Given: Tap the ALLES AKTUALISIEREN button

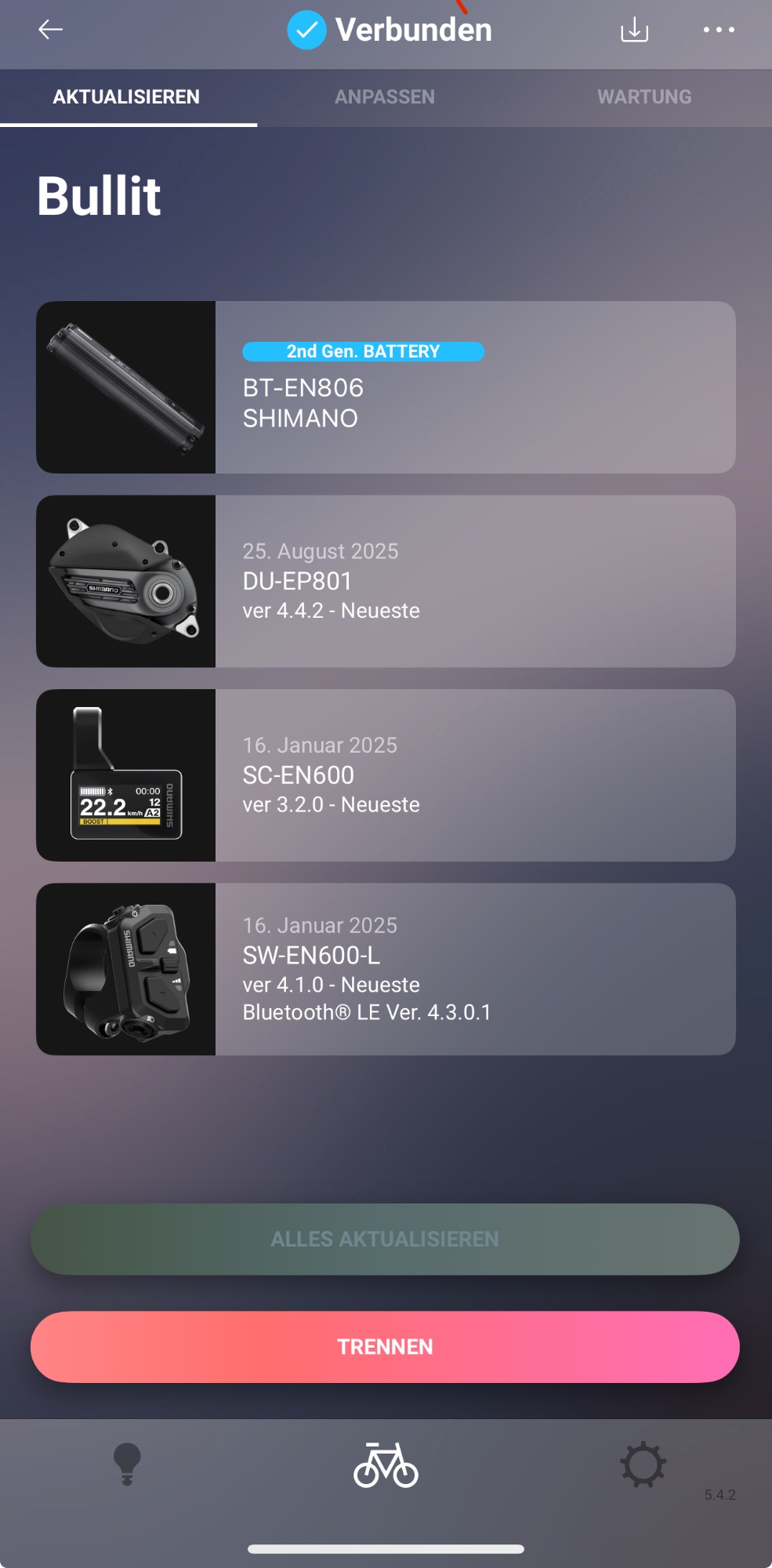Looking at the screenshot, I should point(385,1239).
